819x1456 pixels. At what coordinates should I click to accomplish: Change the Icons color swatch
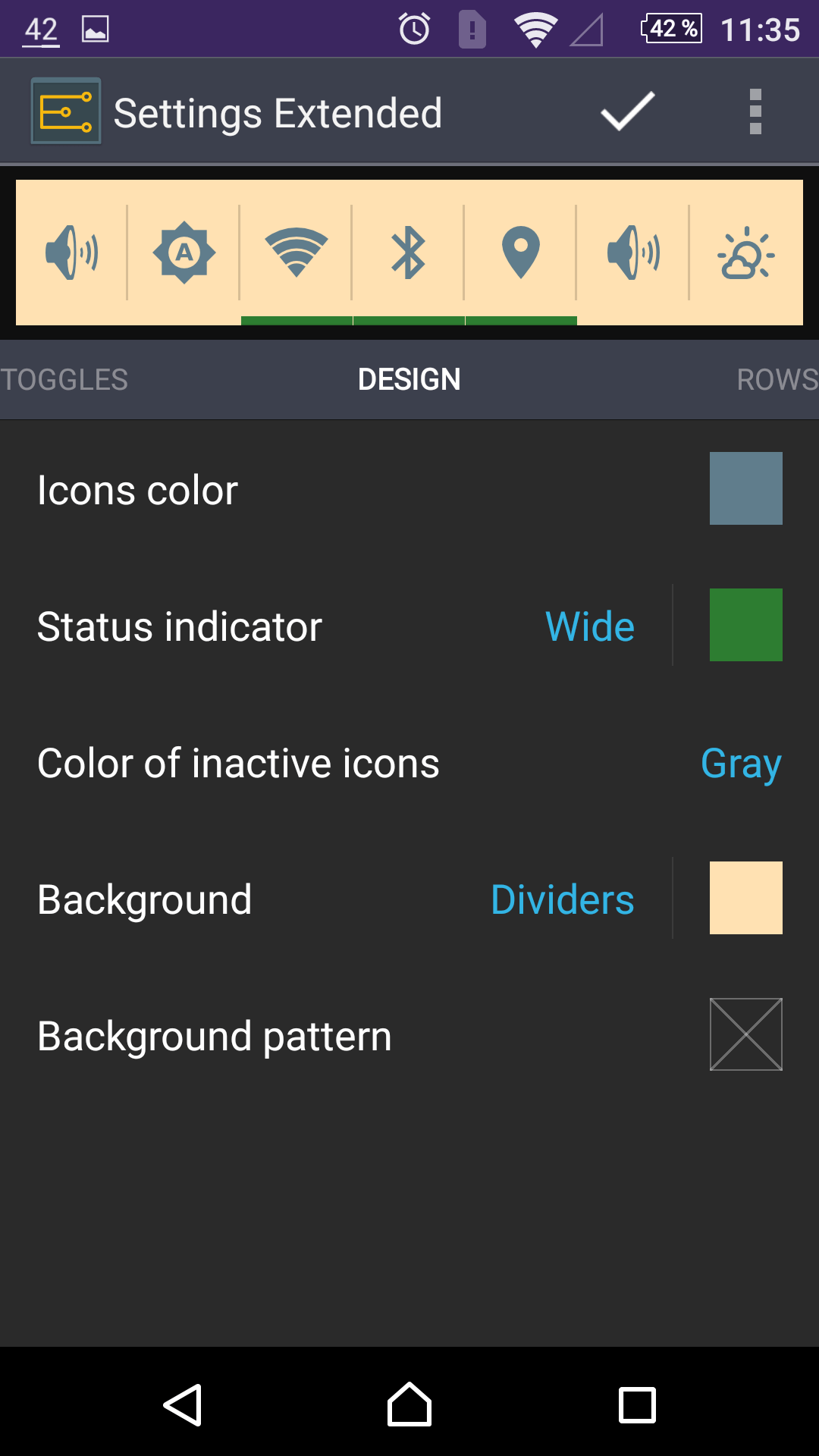746,488
